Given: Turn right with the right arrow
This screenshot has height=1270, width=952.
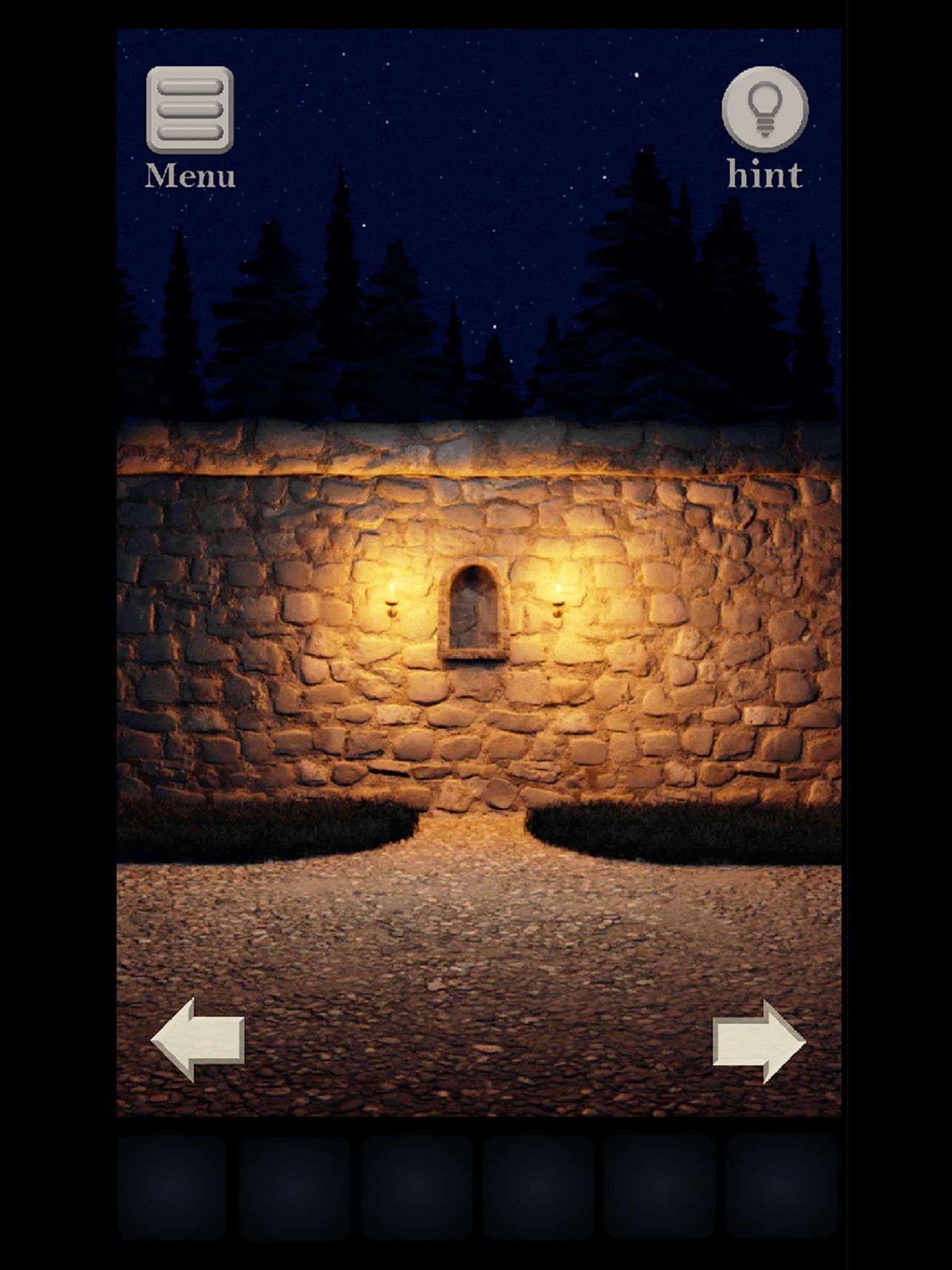Looking at the screenshot, I should coord(758,1042).
